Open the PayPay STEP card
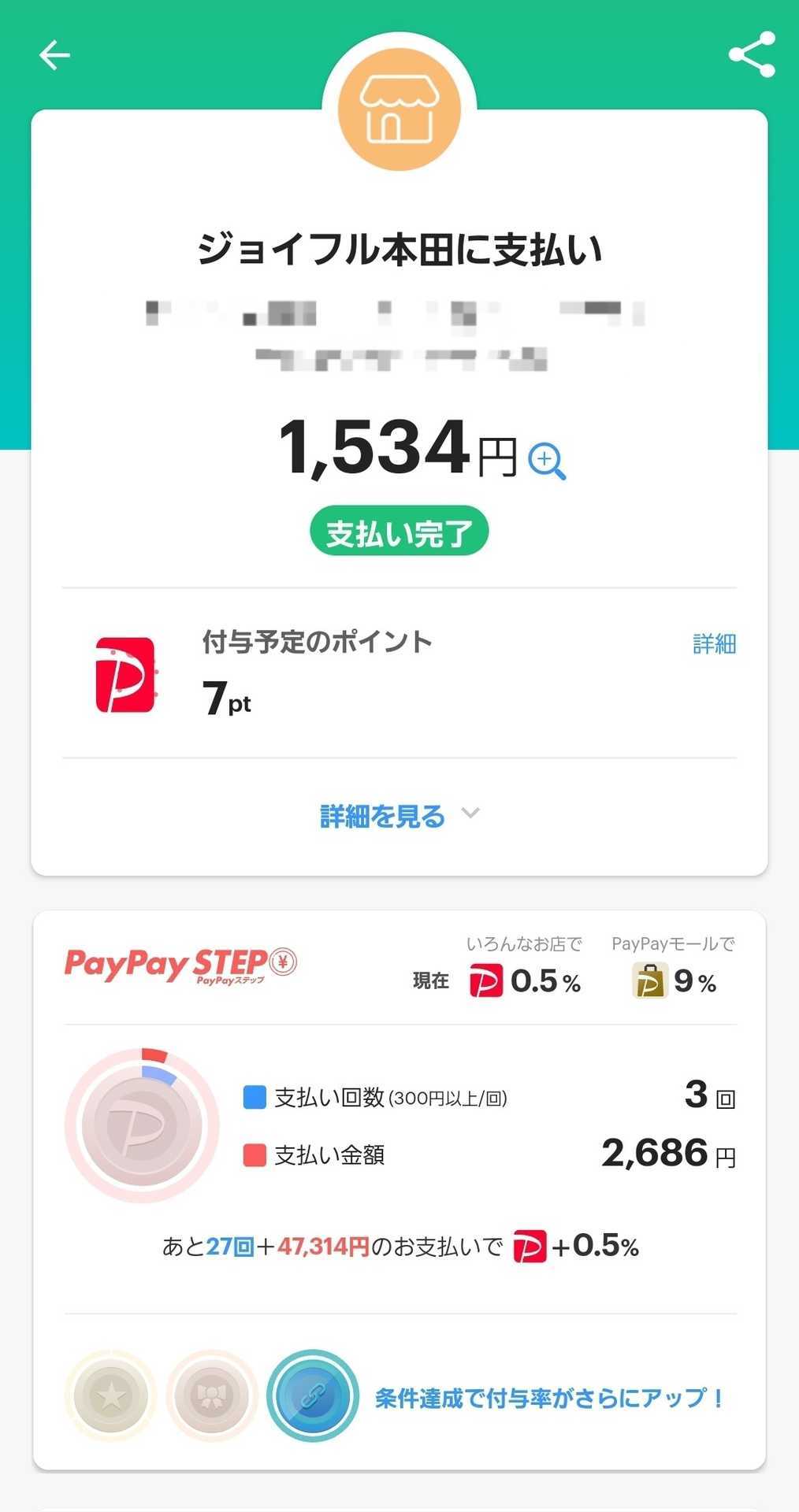Screen dimensions: 799x1512 tap(399, 1190)
